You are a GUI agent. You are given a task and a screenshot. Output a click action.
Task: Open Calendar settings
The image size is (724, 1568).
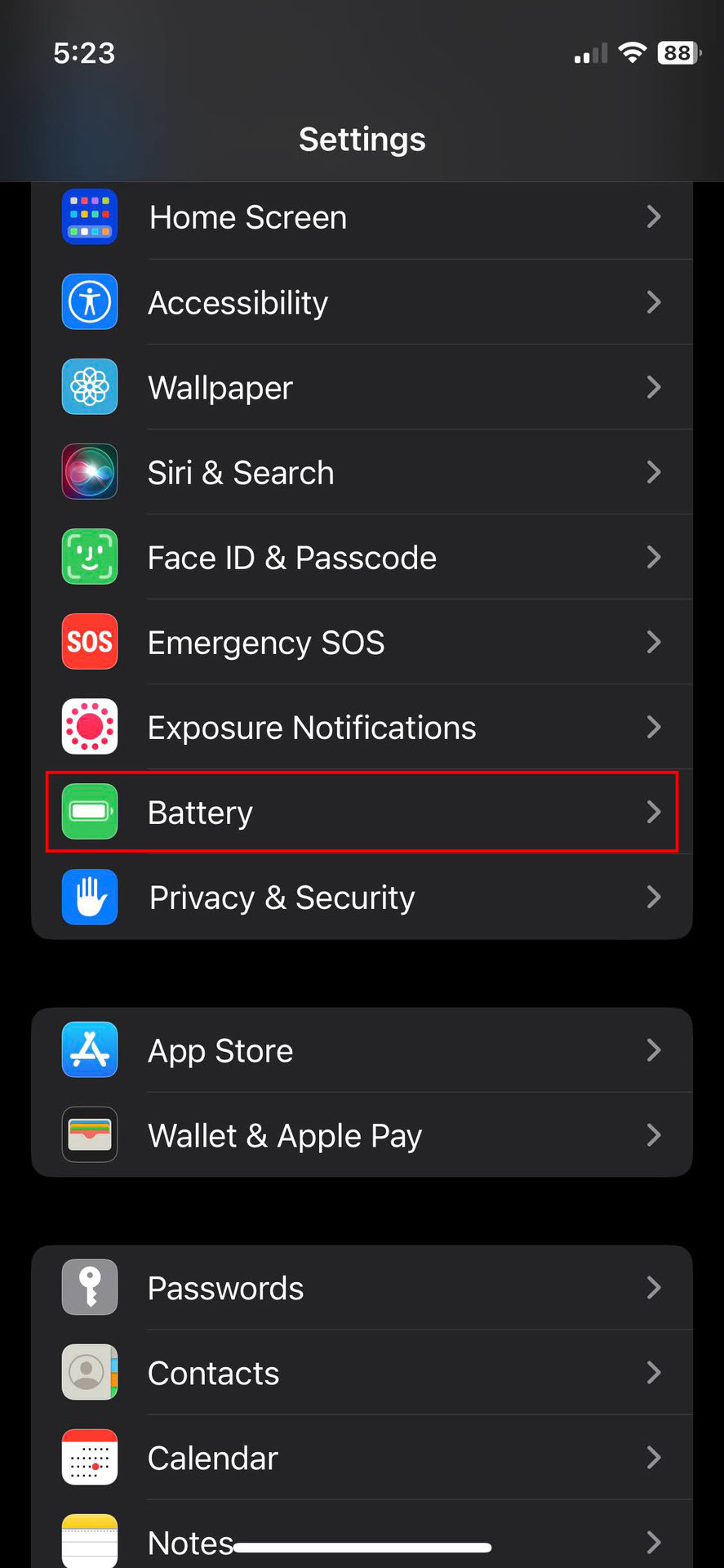point(362,1458)
